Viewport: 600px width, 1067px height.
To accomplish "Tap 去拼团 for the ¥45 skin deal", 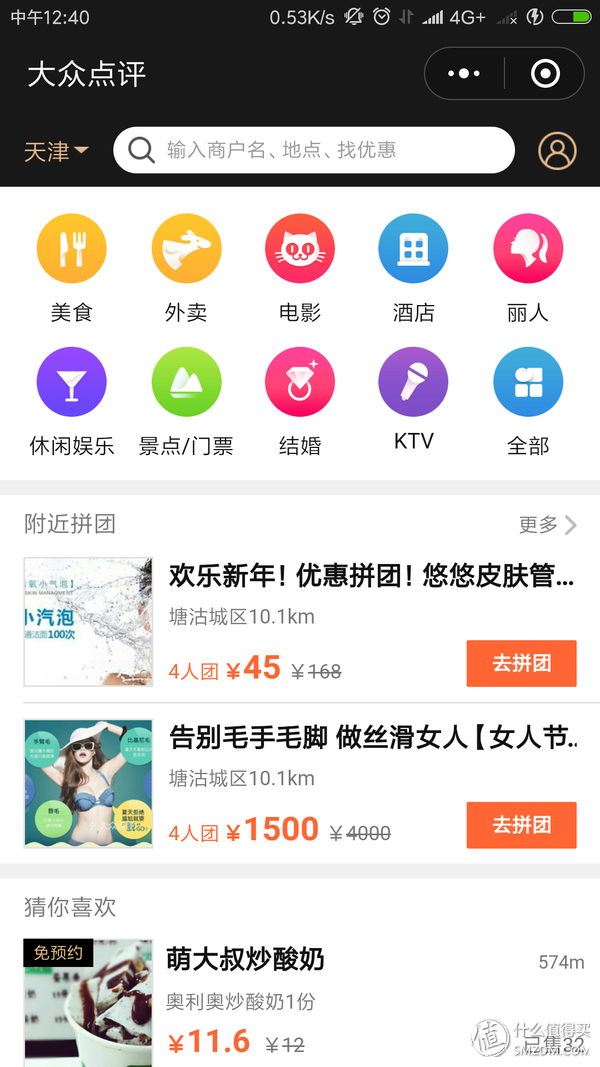I will (521, 664).
